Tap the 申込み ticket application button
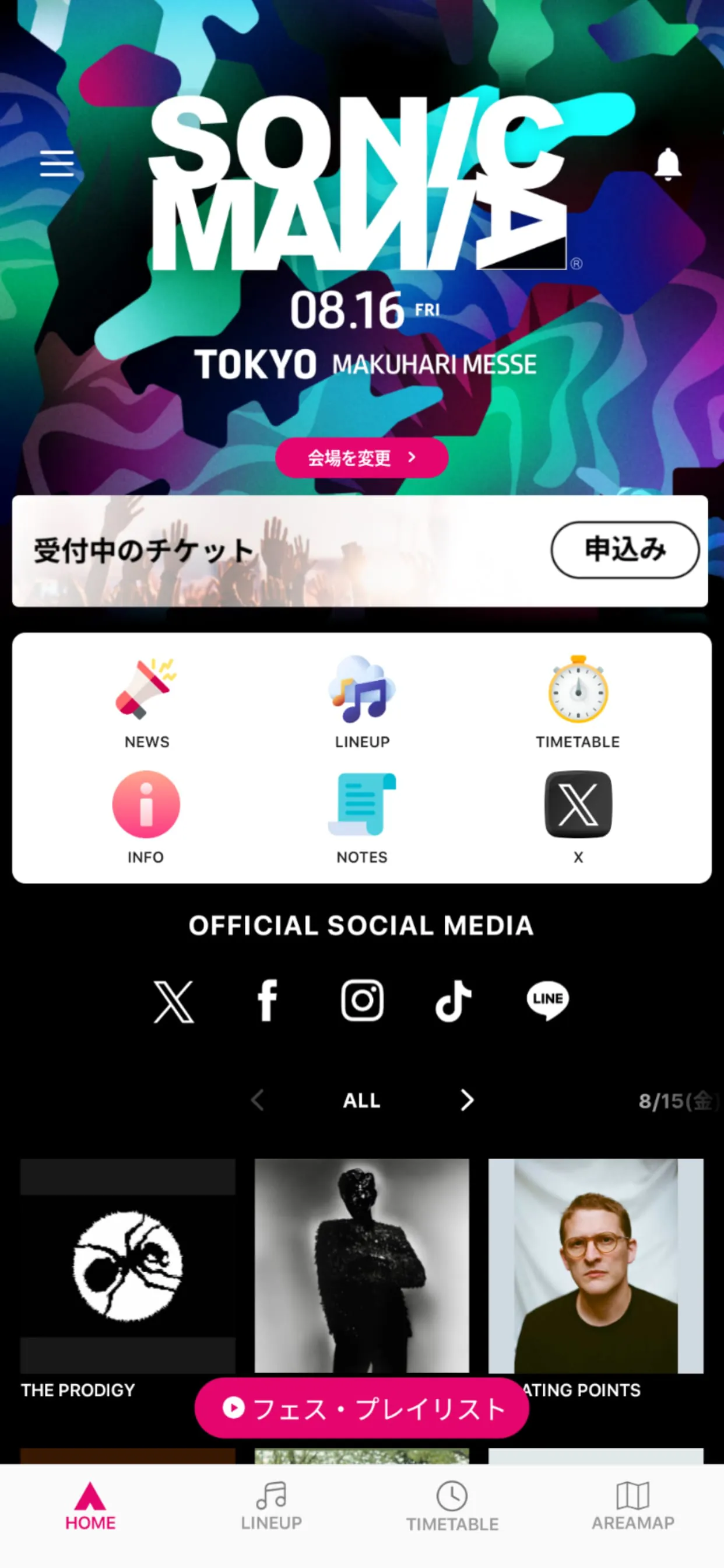The image size is (724, 1568). (625, 549)
